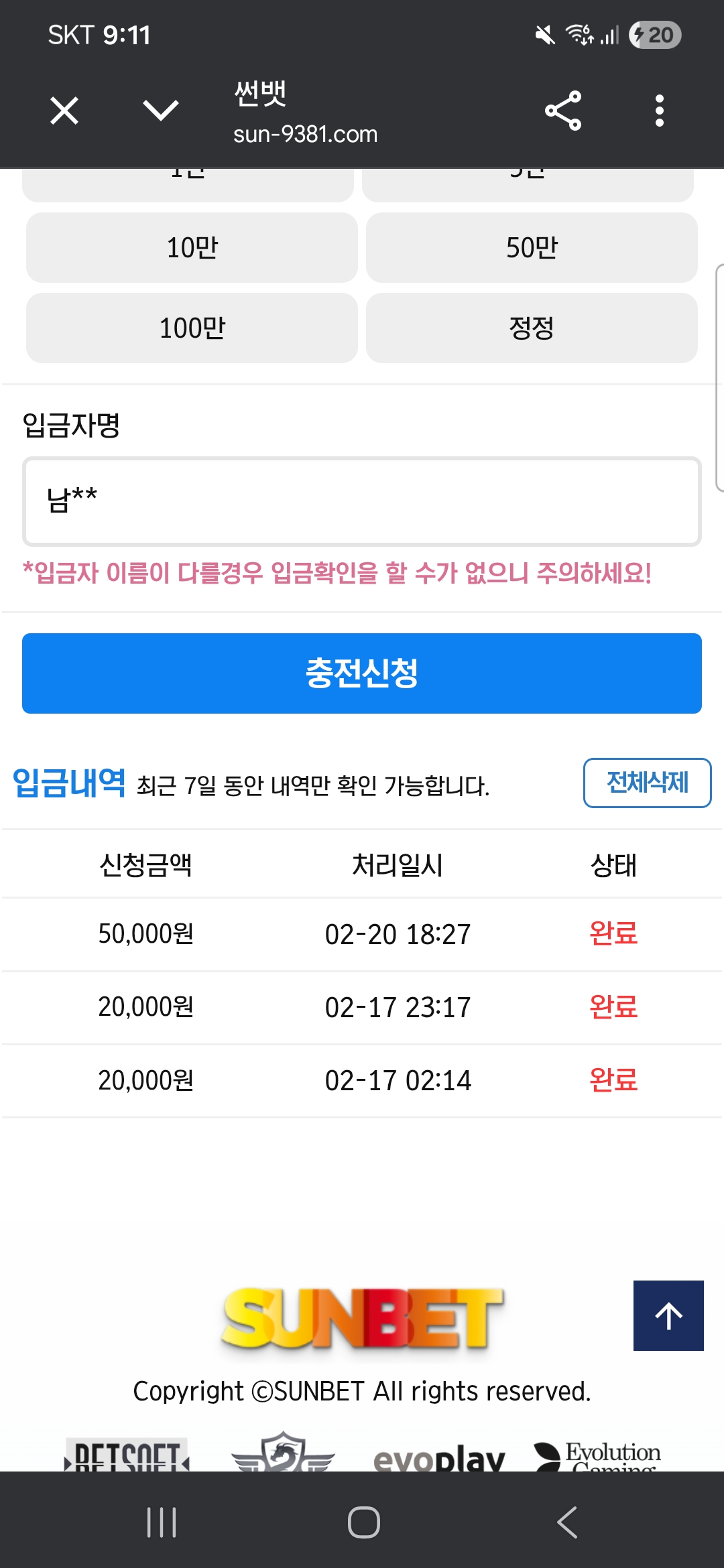Expand the browser dropdown chevron
The image size is (724, 1568).
point(161,111)
